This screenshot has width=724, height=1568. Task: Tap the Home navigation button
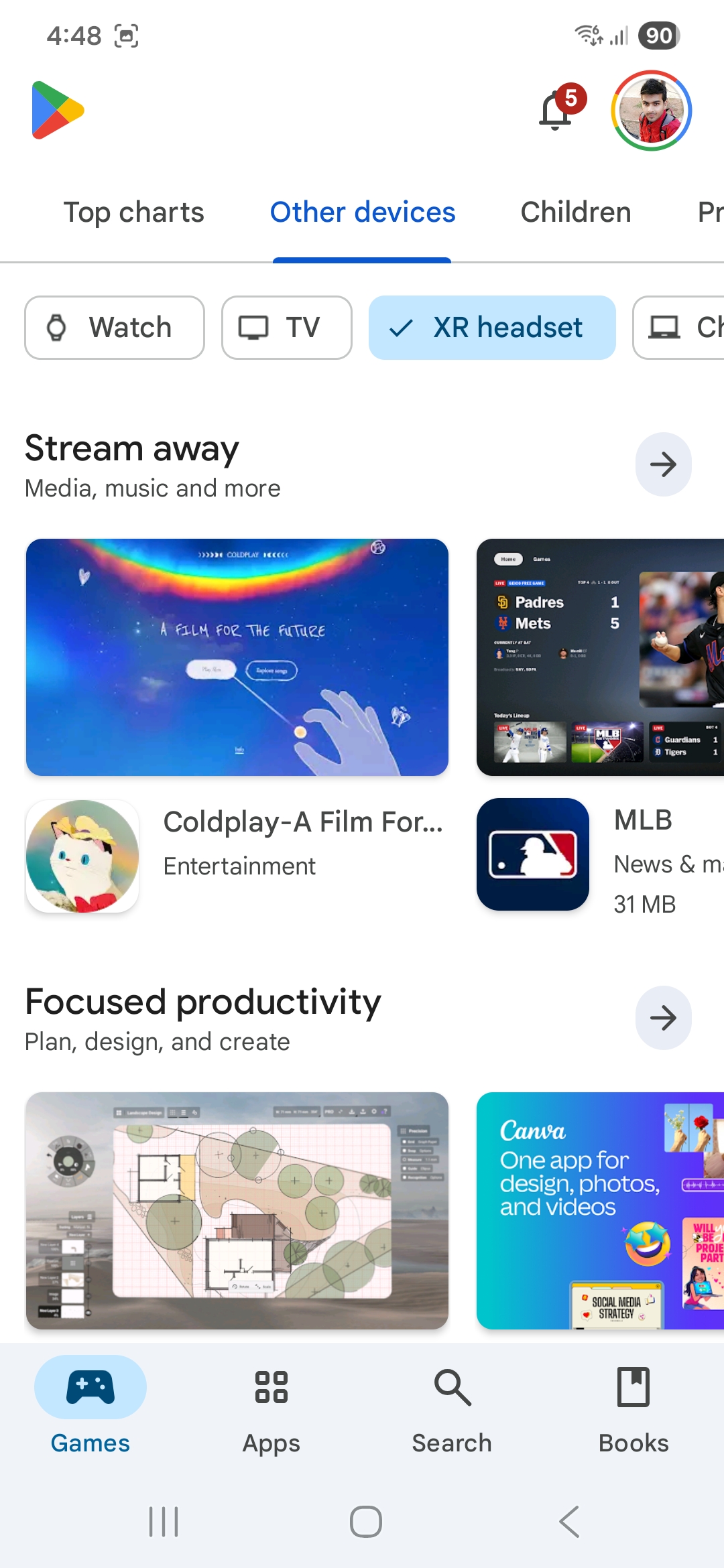pos(362,1521)
